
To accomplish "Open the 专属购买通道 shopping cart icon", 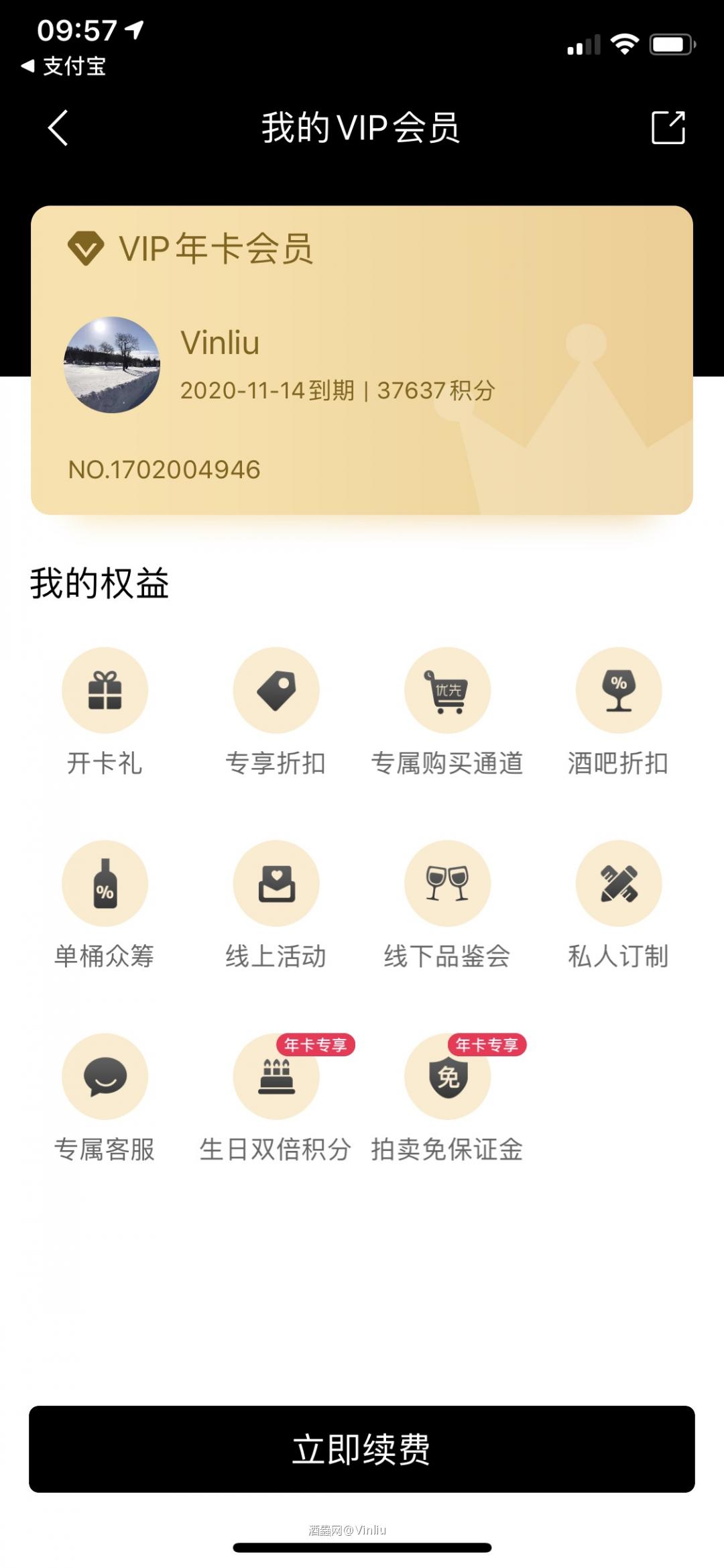I will pyautogui.click(x=448, y=691).
